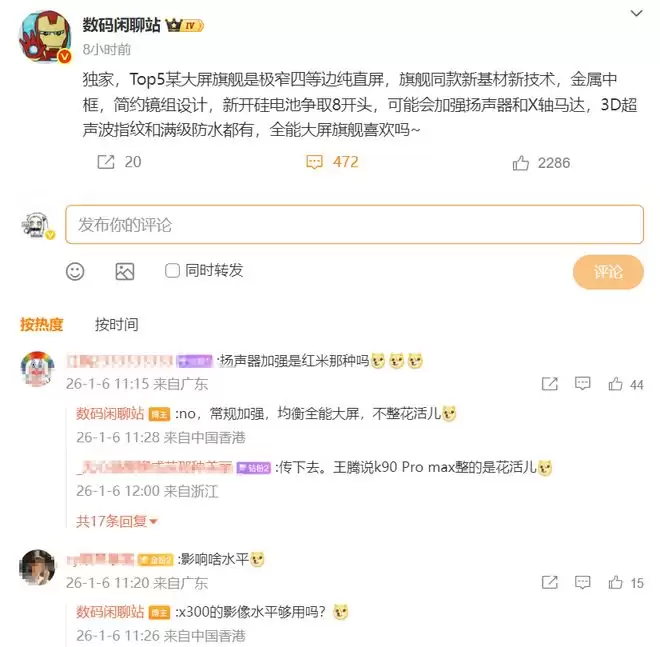
Task: Reply to the 影响啥水平 comment
Action: (583, 583)
